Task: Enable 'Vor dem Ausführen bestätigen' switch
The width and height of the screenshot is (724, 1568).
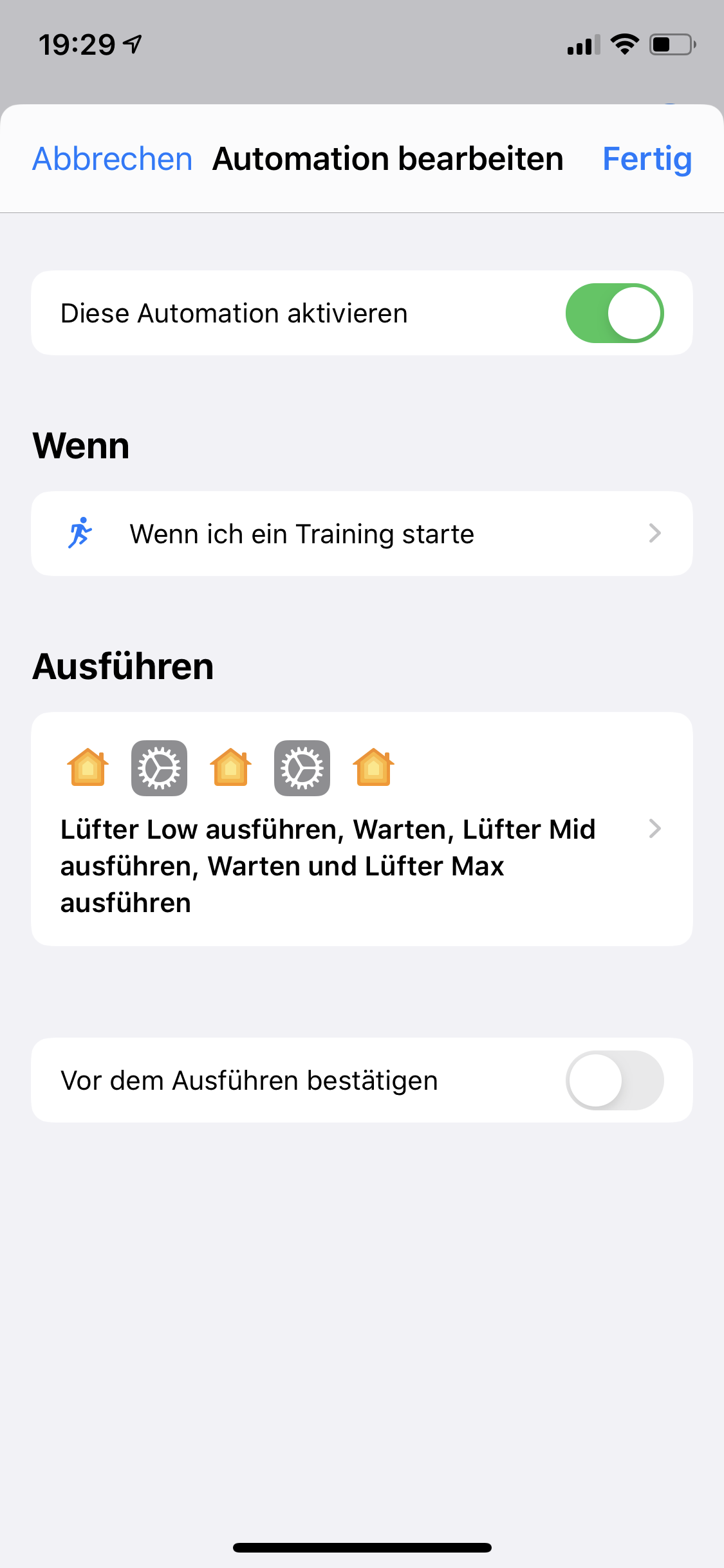Action: [x=614, y=1080]
